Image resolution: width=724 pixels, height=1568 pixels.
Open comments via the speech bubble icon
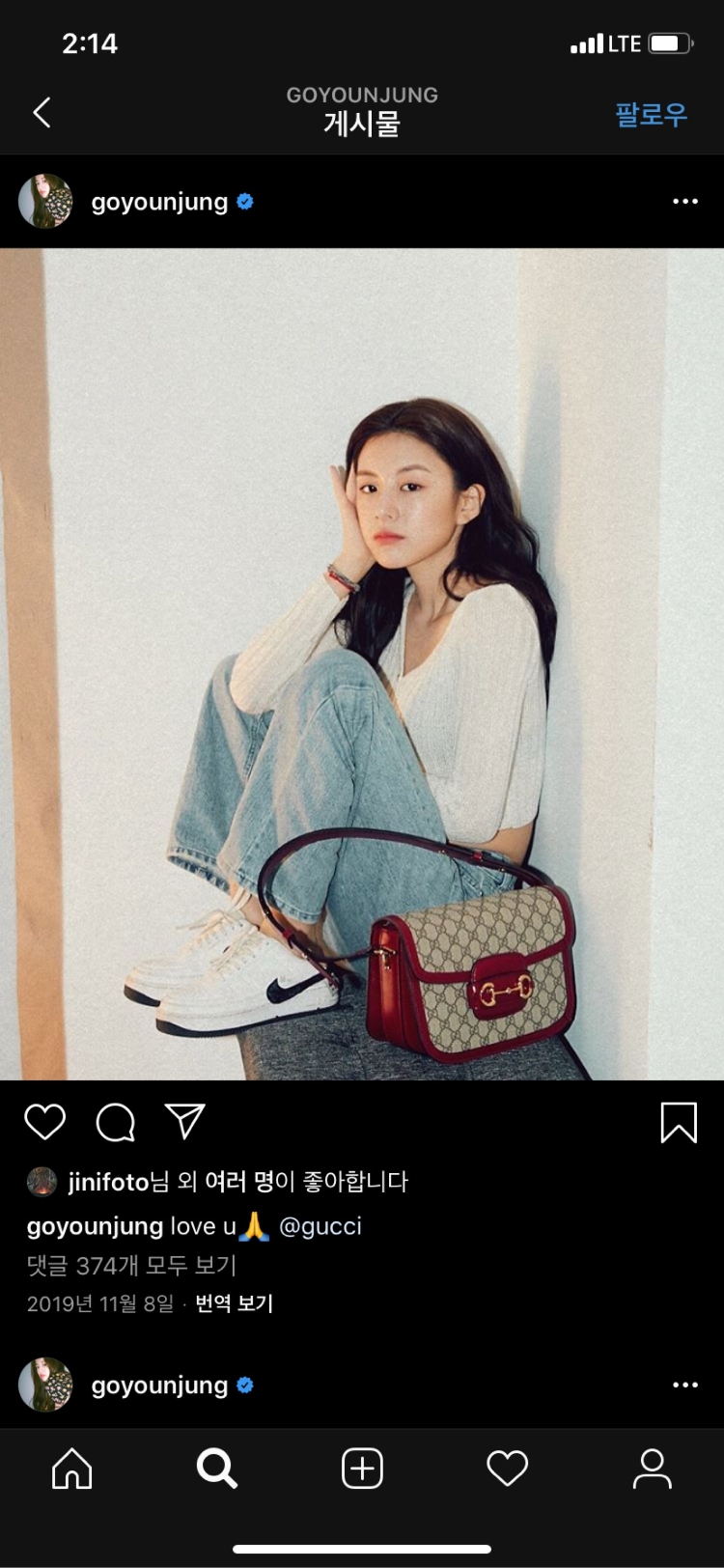pyautogui.click(x=116, y=1122)
